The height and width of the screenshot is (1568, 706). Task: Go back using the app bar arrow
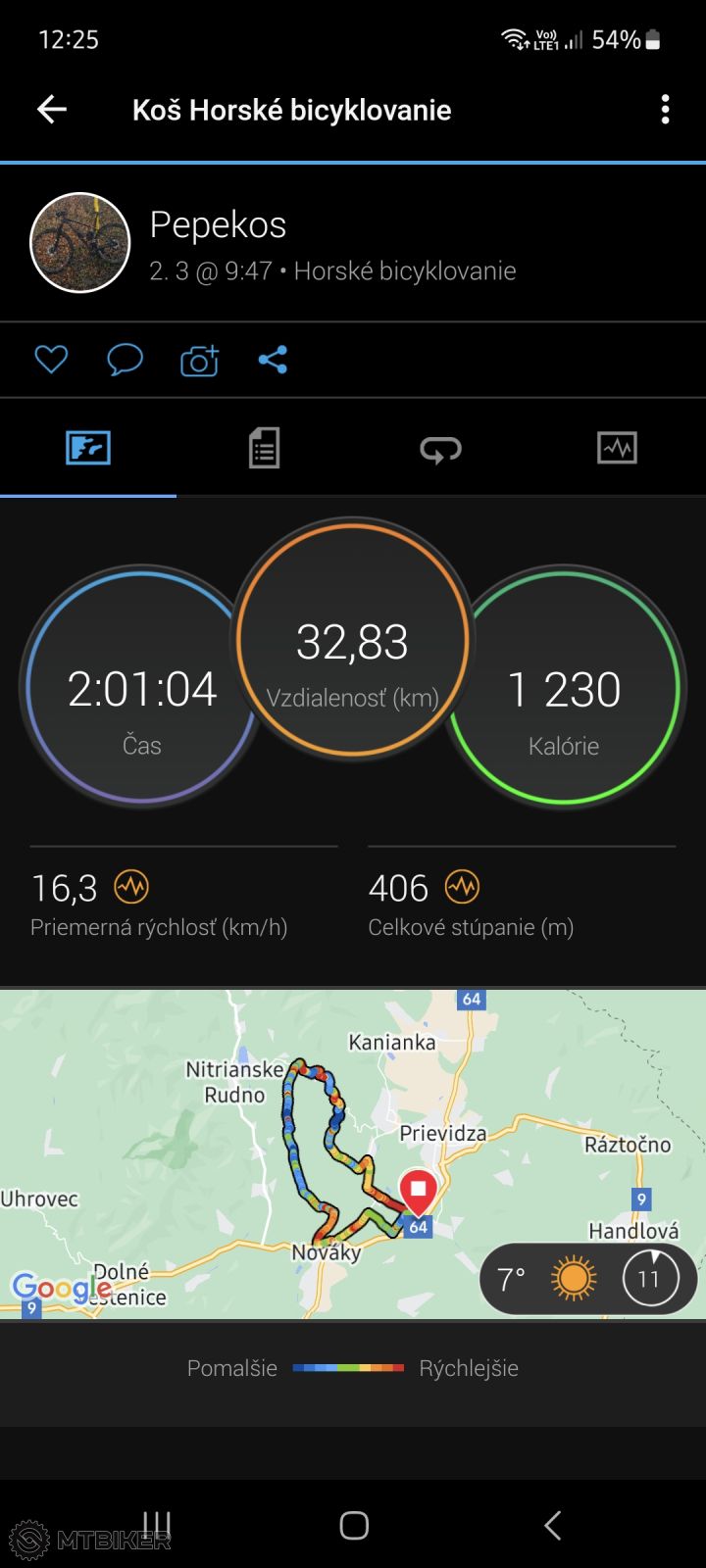[52, 110]
